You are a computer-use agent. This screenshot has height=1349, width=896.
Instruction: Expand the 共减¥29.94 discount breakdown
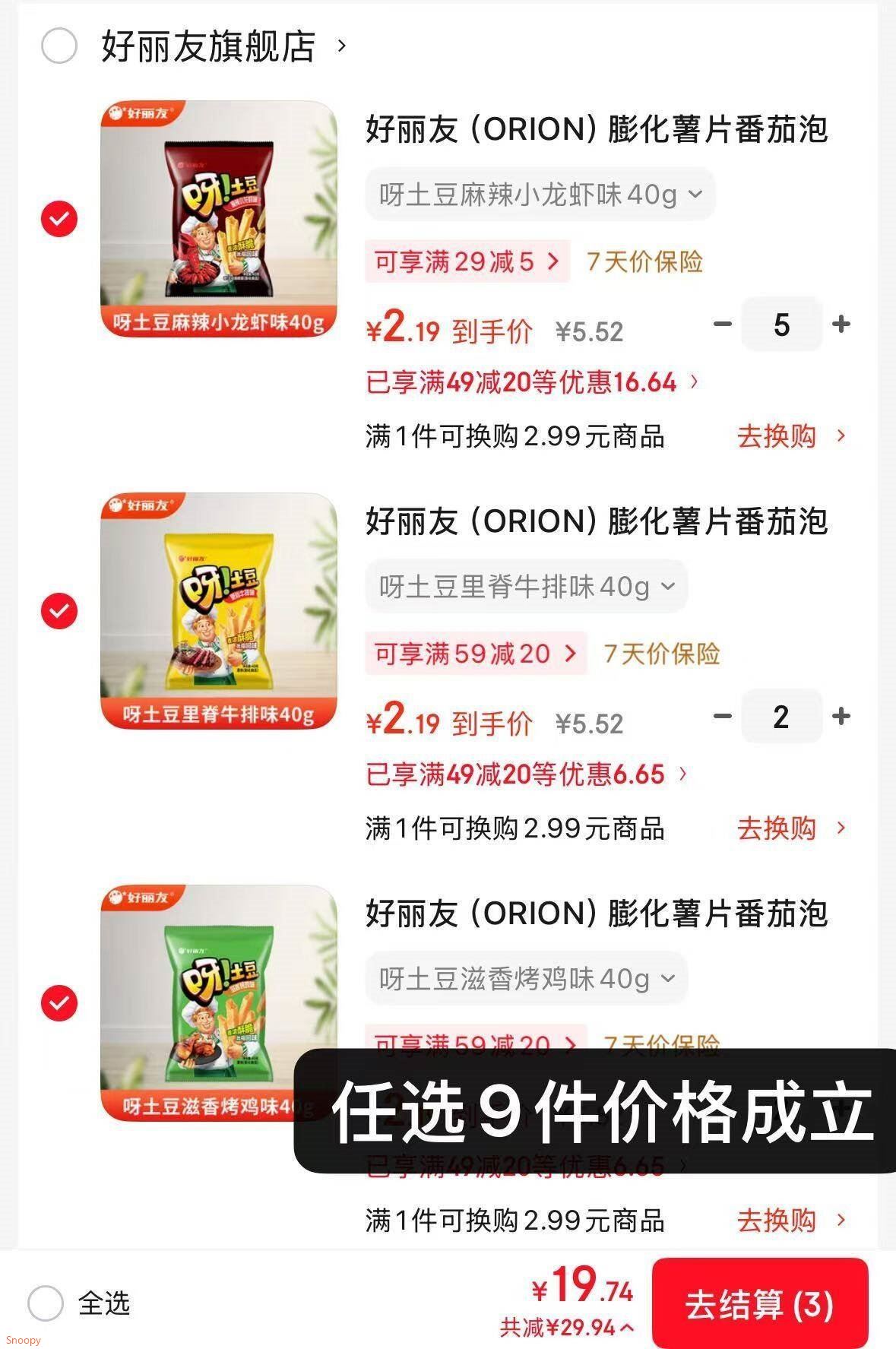click(x=566, y=1328)
